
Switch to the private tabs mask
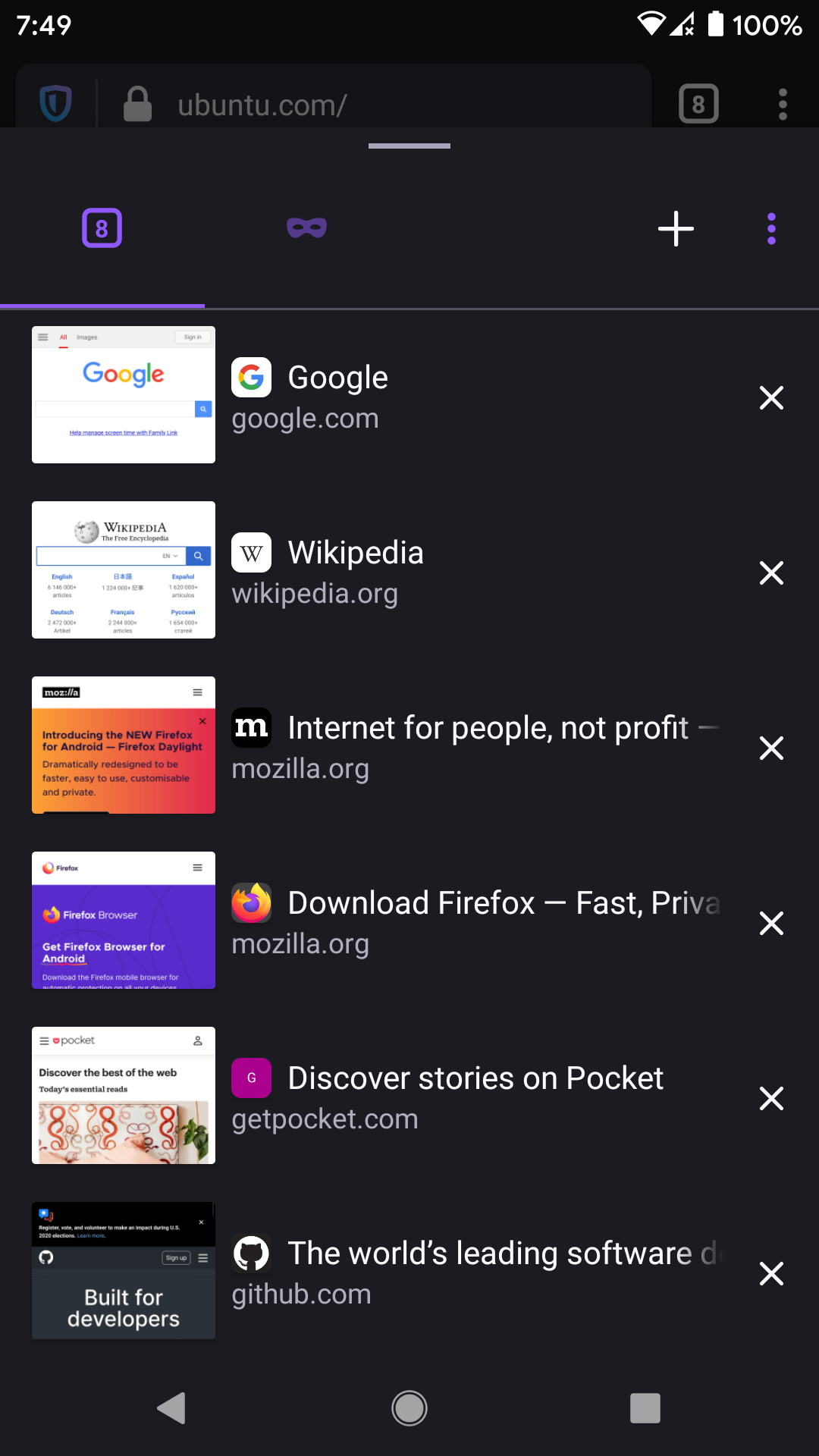point(306,228)
